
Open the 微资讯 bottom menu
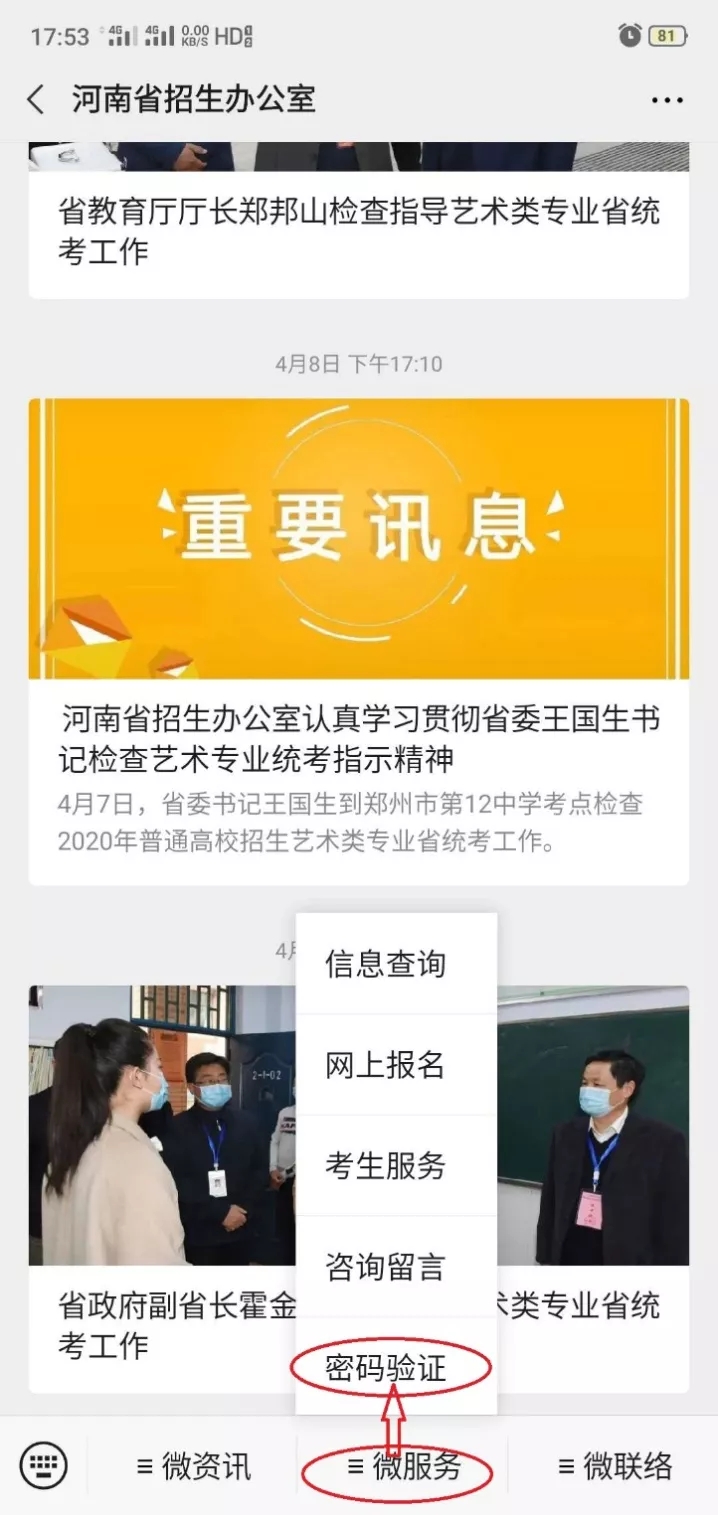[193, 1467]
